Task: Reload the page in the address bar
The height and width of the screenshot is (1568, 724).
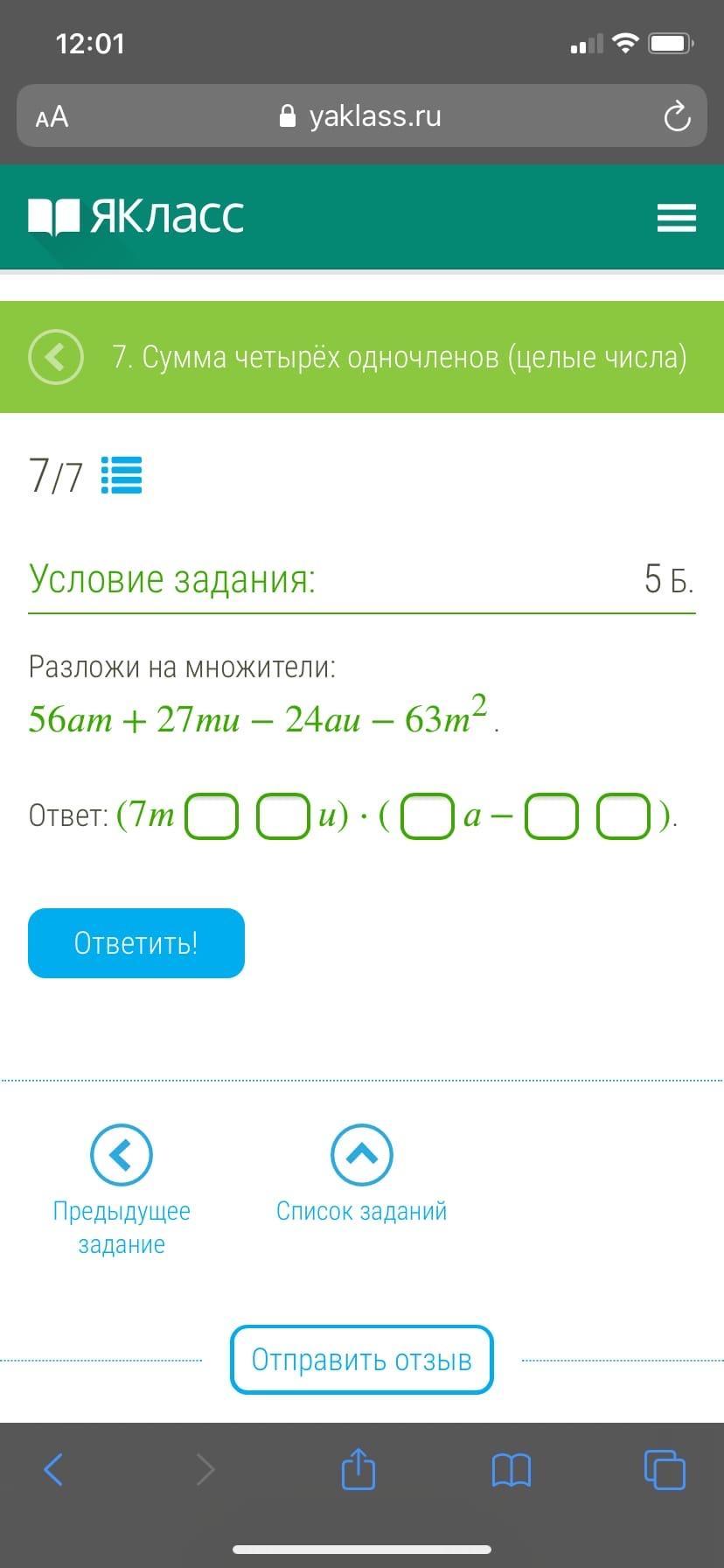Action: (677, 116)
